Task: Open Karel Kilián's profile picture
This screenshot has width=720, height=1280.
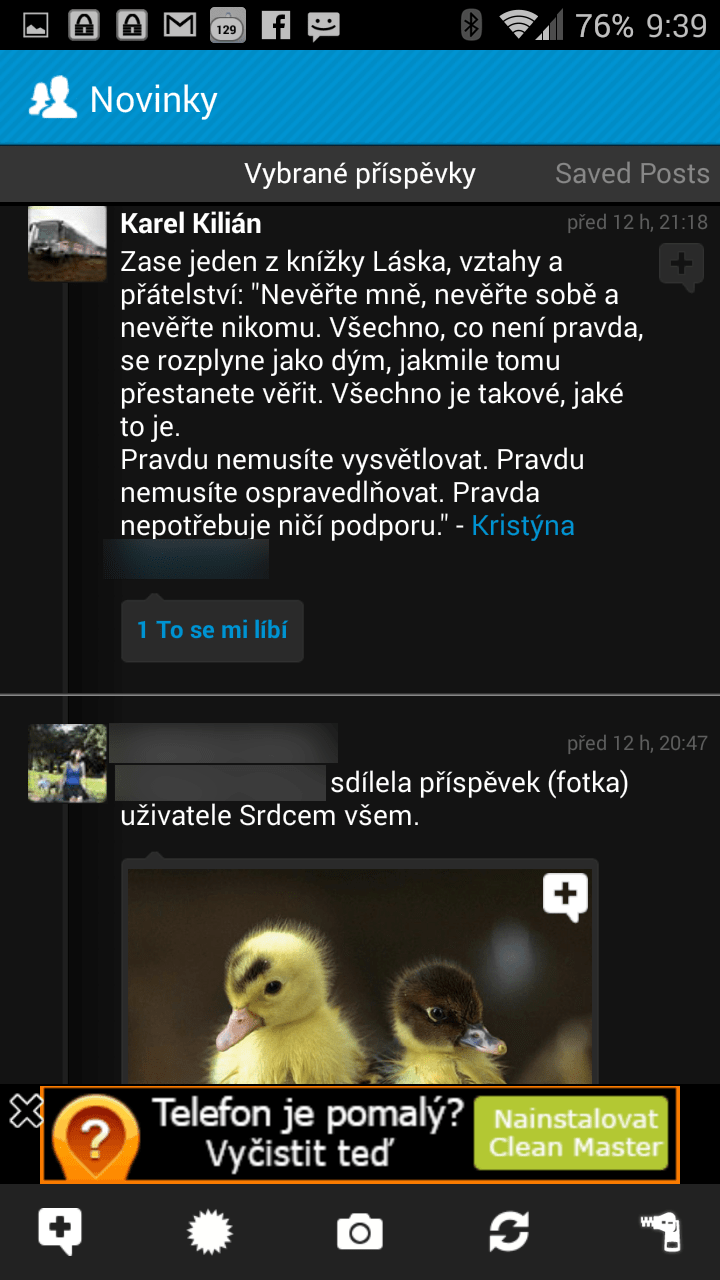Action: click(x=67, y=244)
